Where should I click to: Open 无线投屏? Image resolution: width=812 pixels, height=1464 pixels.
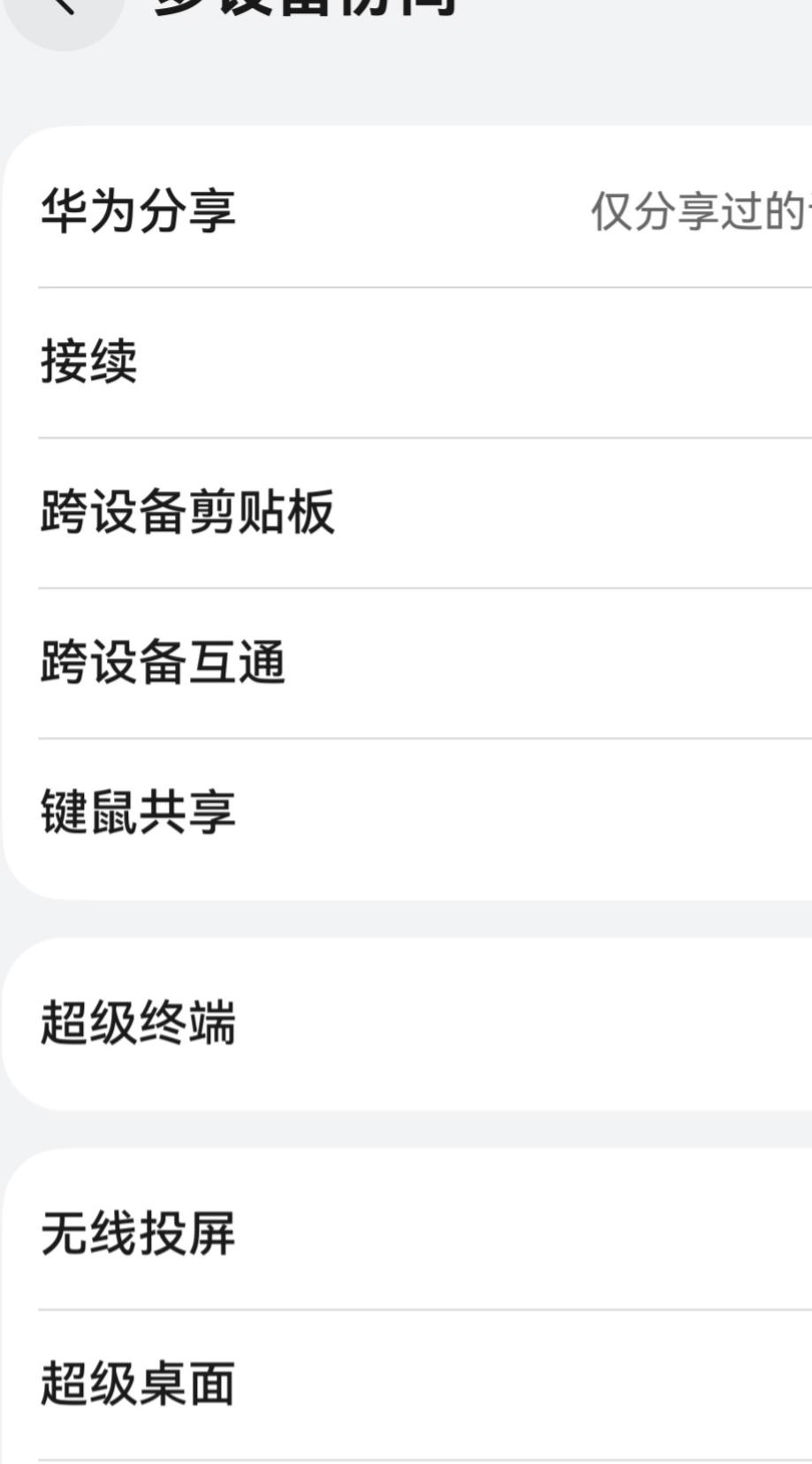(407, 1233)
